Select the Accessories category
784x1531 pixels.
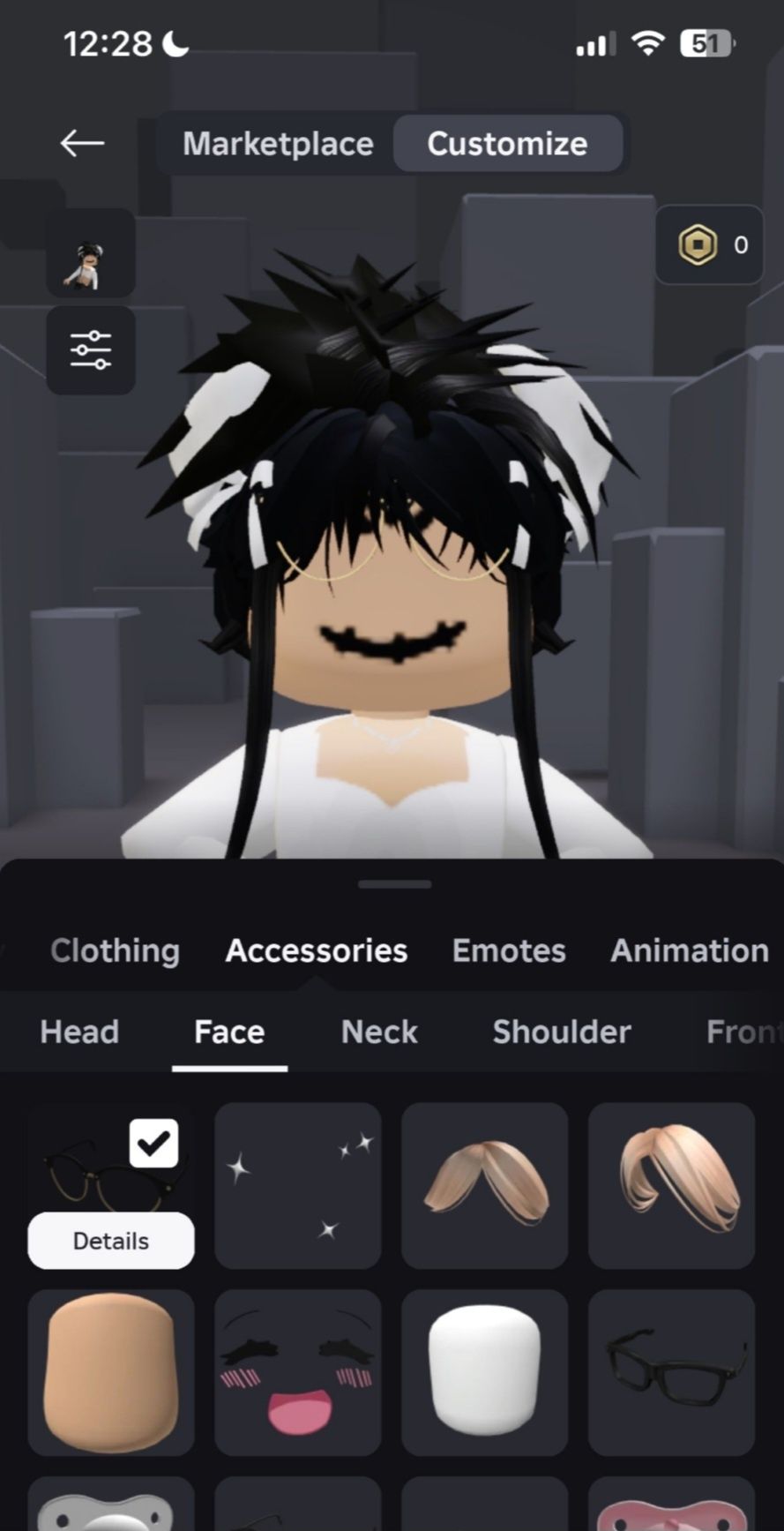pos(317,951)
